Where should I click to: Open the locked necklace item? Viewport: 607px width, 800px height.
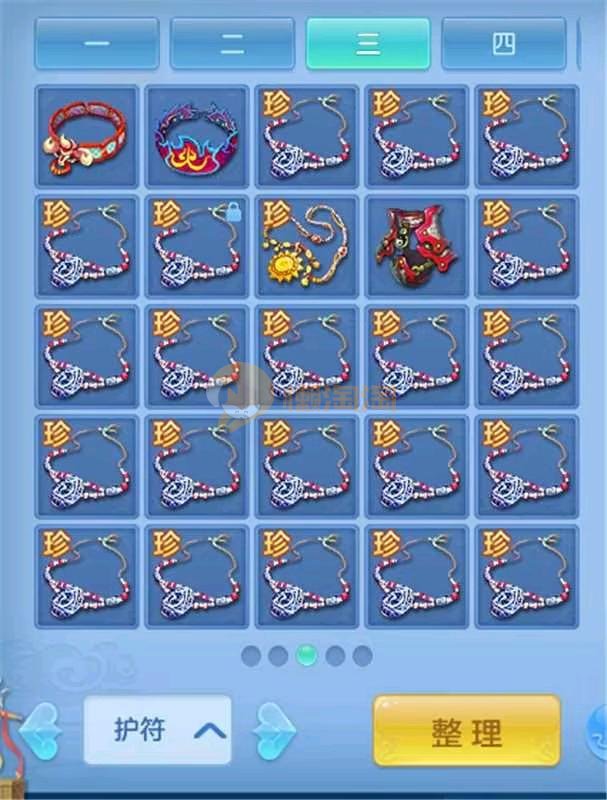(x=197, y=246)
